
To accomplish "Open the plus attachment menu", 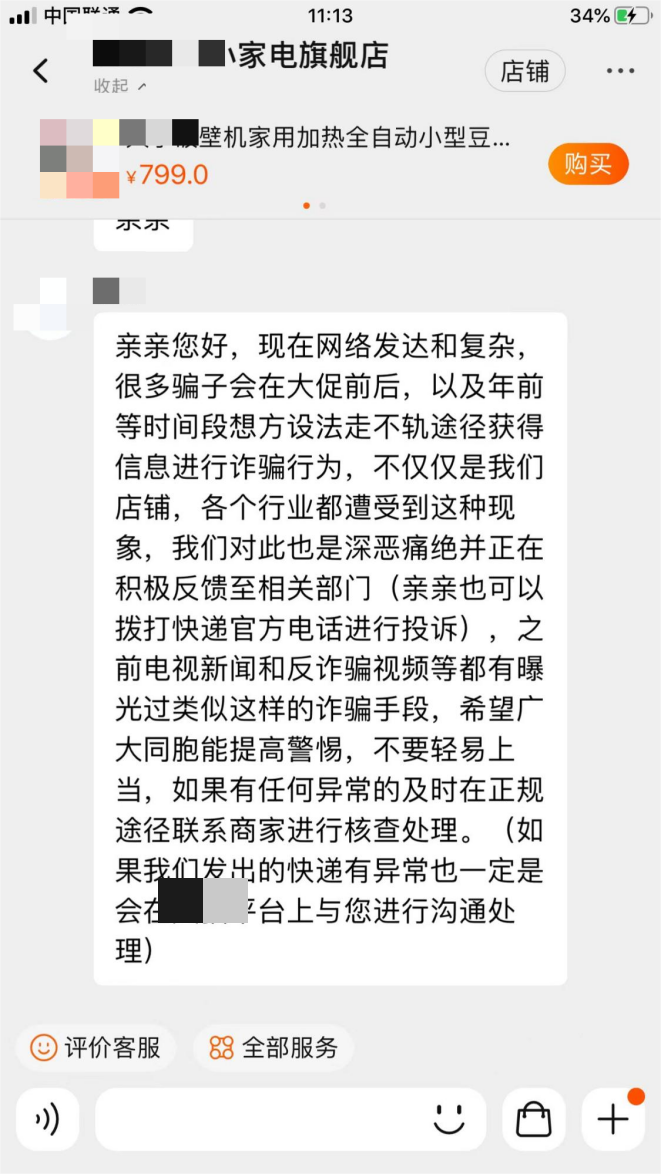I will (612, 1119).
